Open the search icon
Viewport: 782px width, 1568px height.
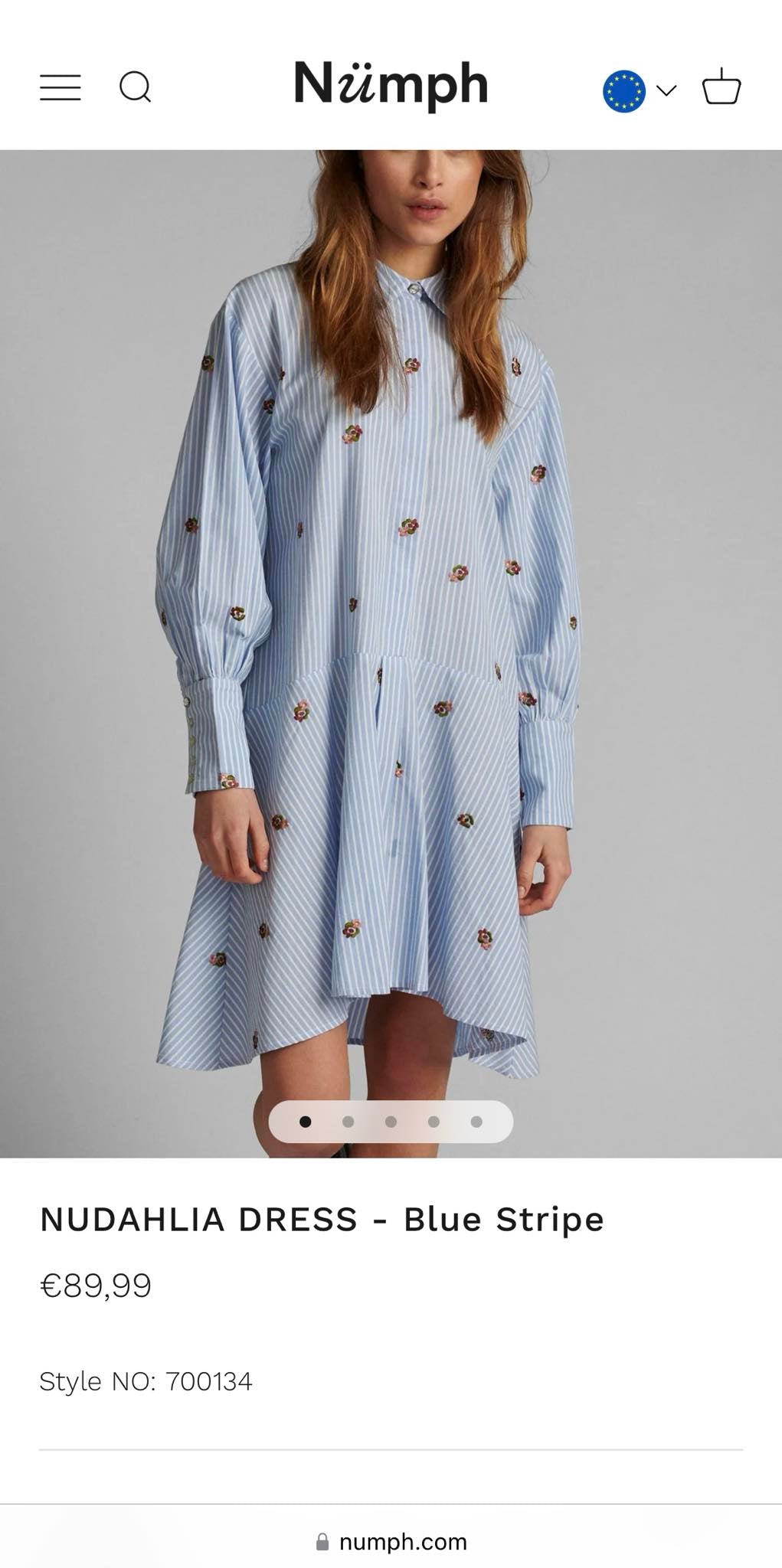pos(136,87)
